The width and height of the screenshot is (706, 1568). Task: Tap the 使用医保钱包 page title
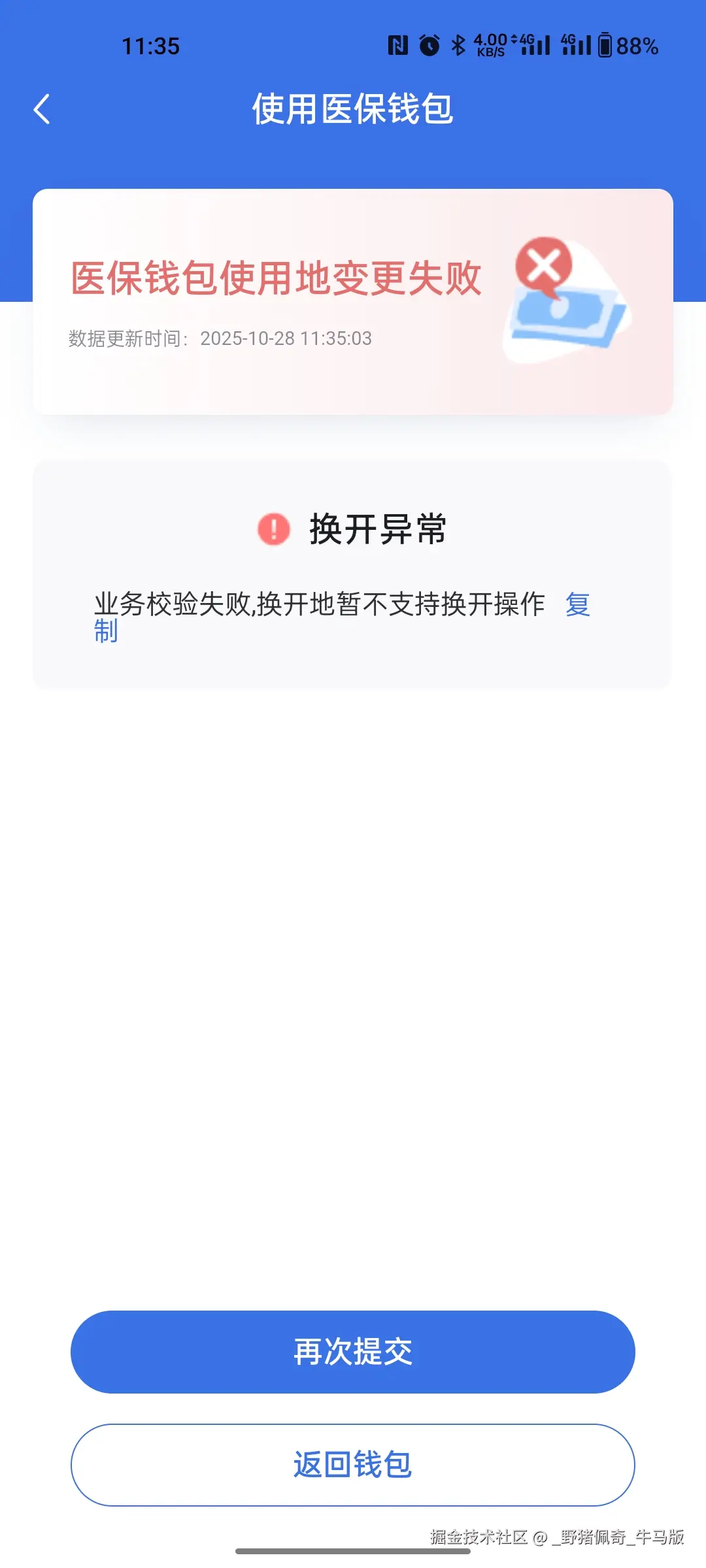353,108
